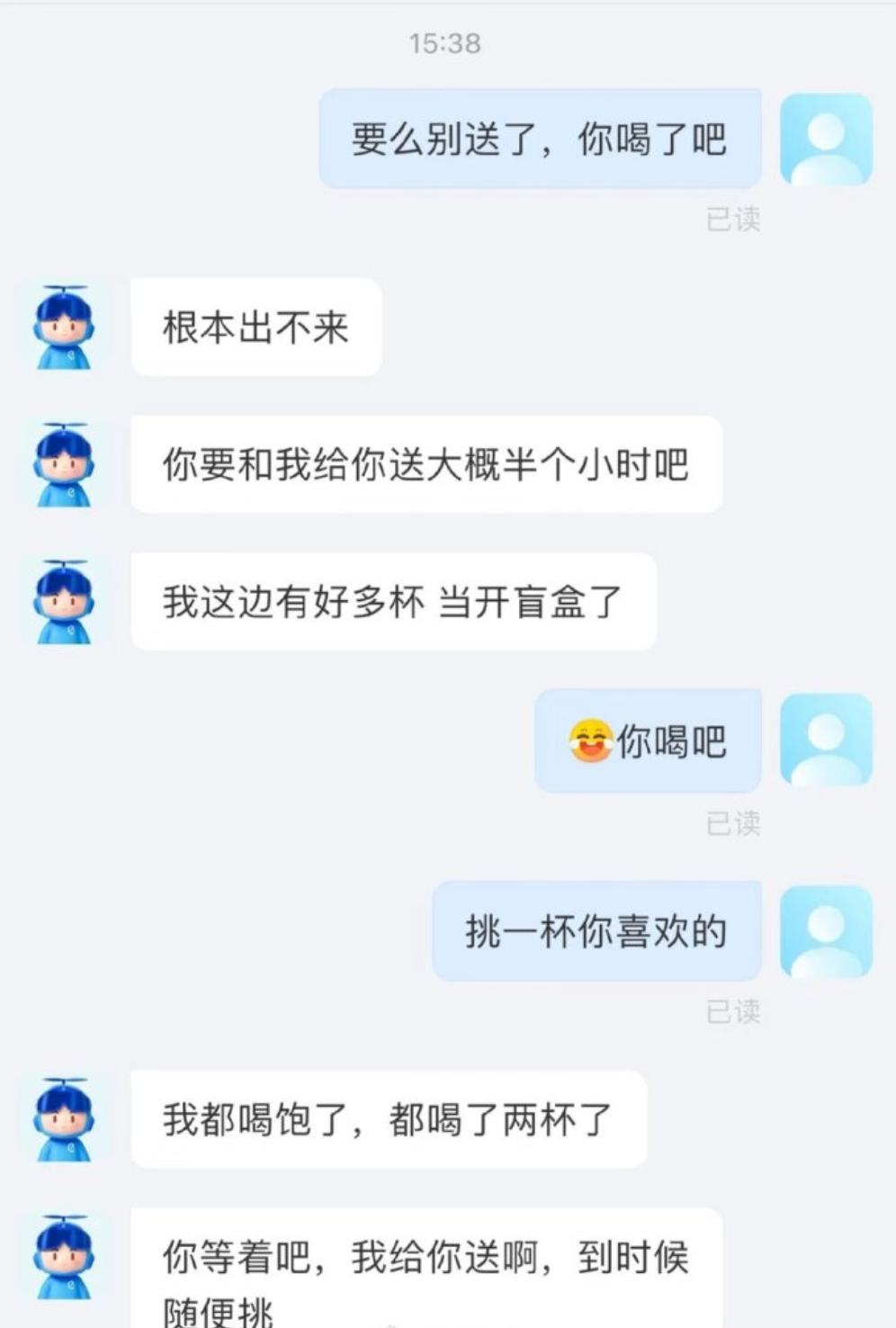Image resolution: width=896 pixels, height=1328 pixels.
Task: Tap your avatar beside "挑一杯你喜欢的"
Action: pyautogui.click(x=826, y=931)
